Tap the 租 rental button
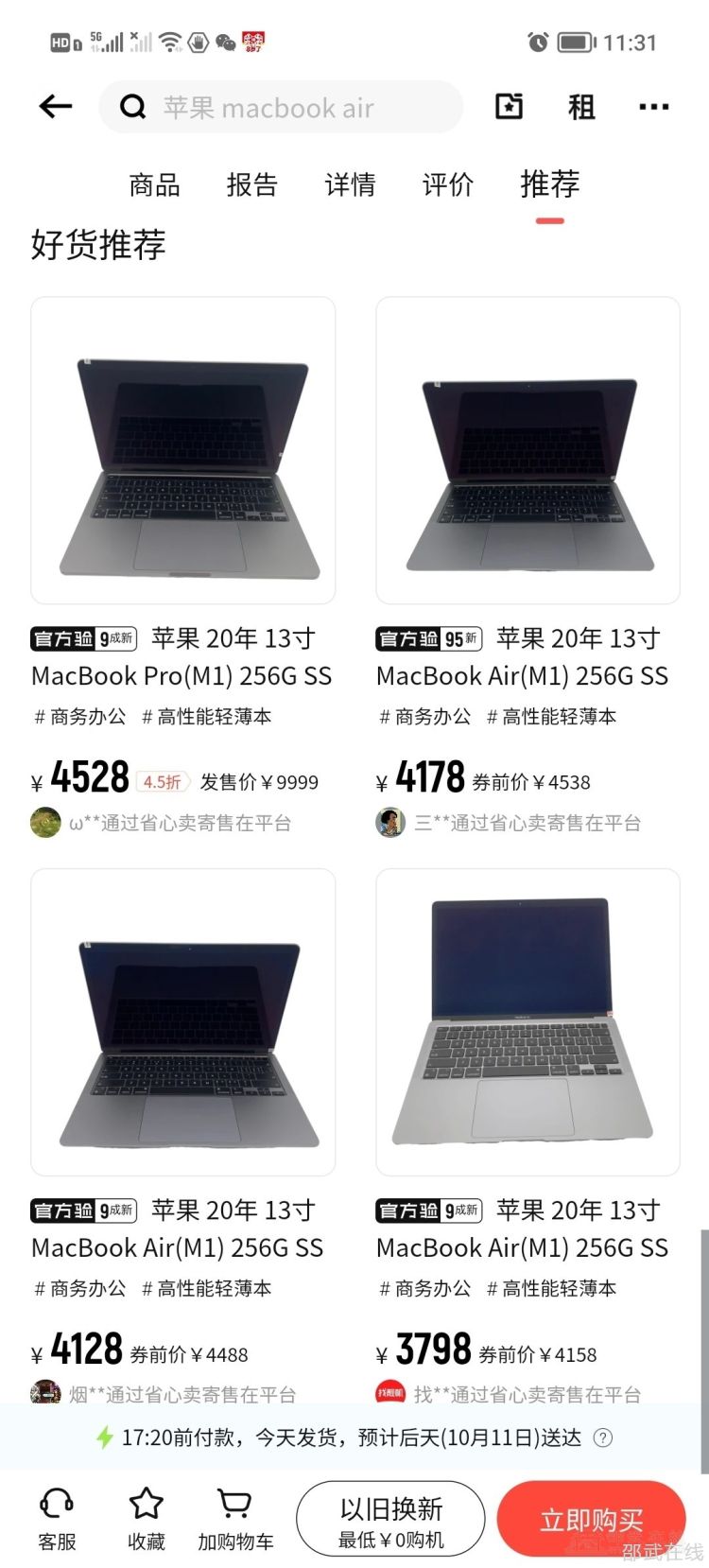Viewport: 709px width, 1568px height. pos(581,107)
